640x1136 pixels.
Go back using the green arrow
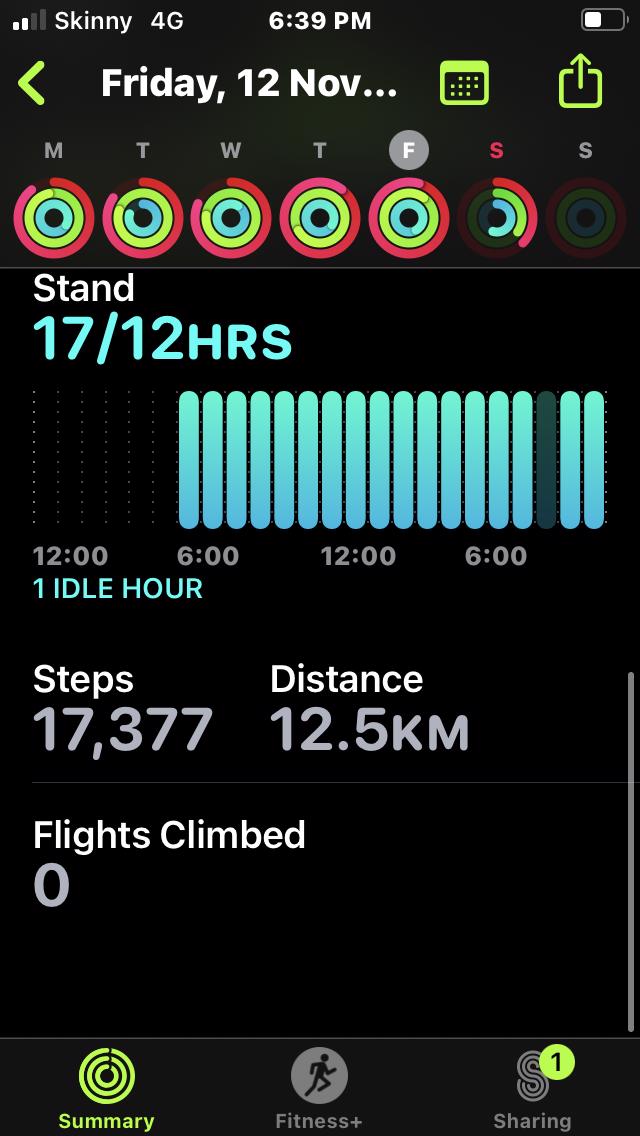coord(32,84)
